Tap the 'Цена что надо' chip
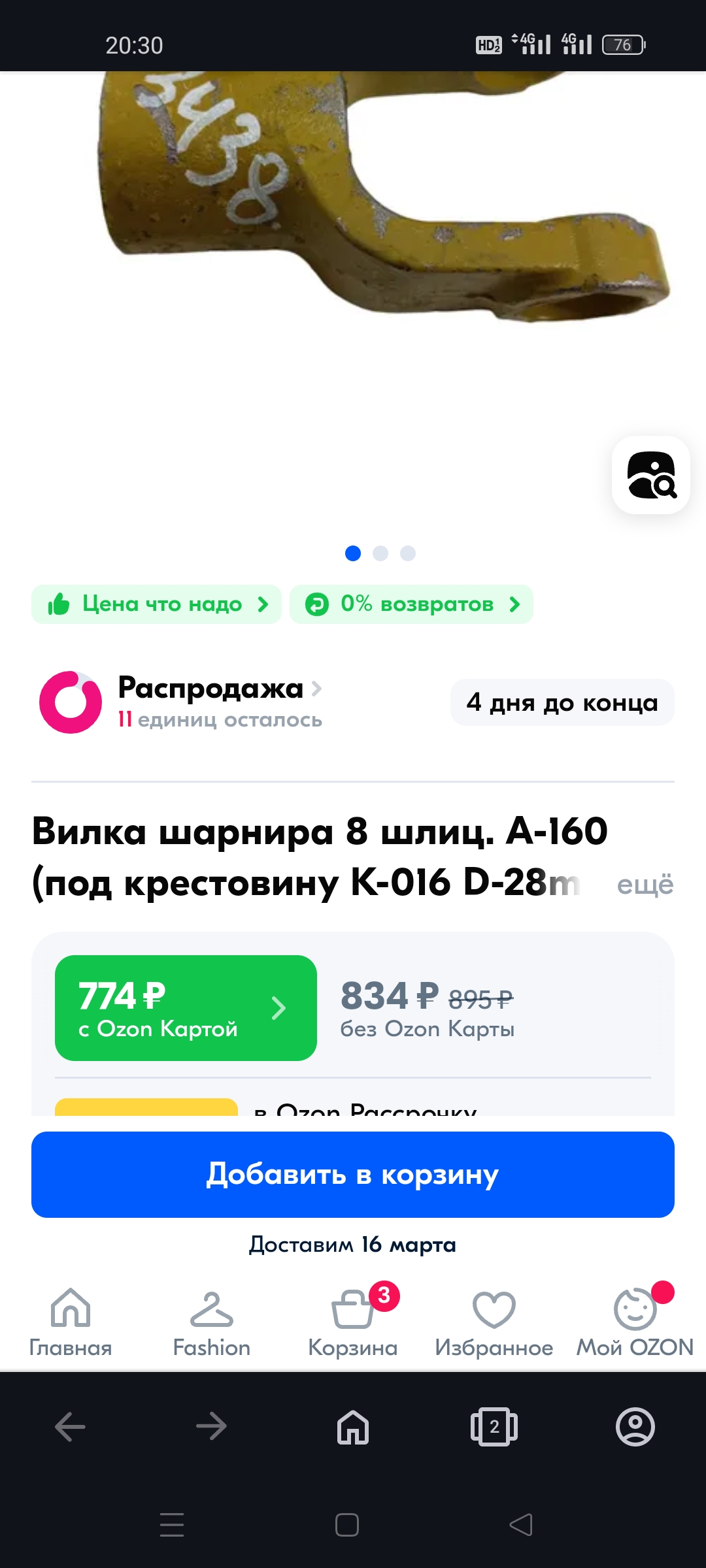The image size is (706, 1568). [x=156, y=604]
